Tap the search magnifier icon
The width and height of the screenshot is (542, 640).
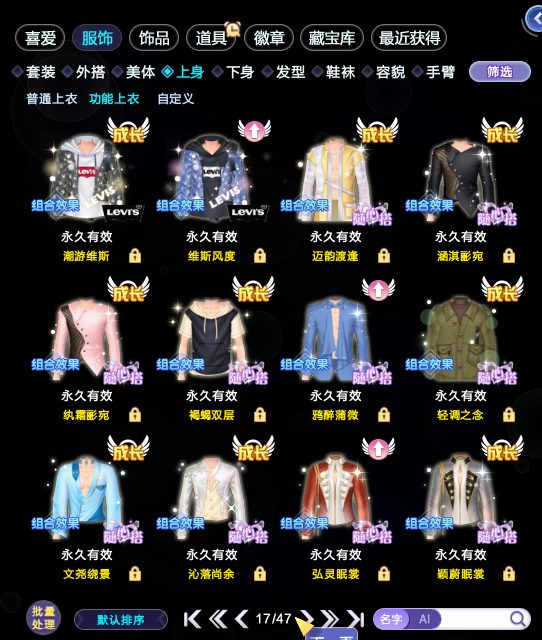point(518,619)
